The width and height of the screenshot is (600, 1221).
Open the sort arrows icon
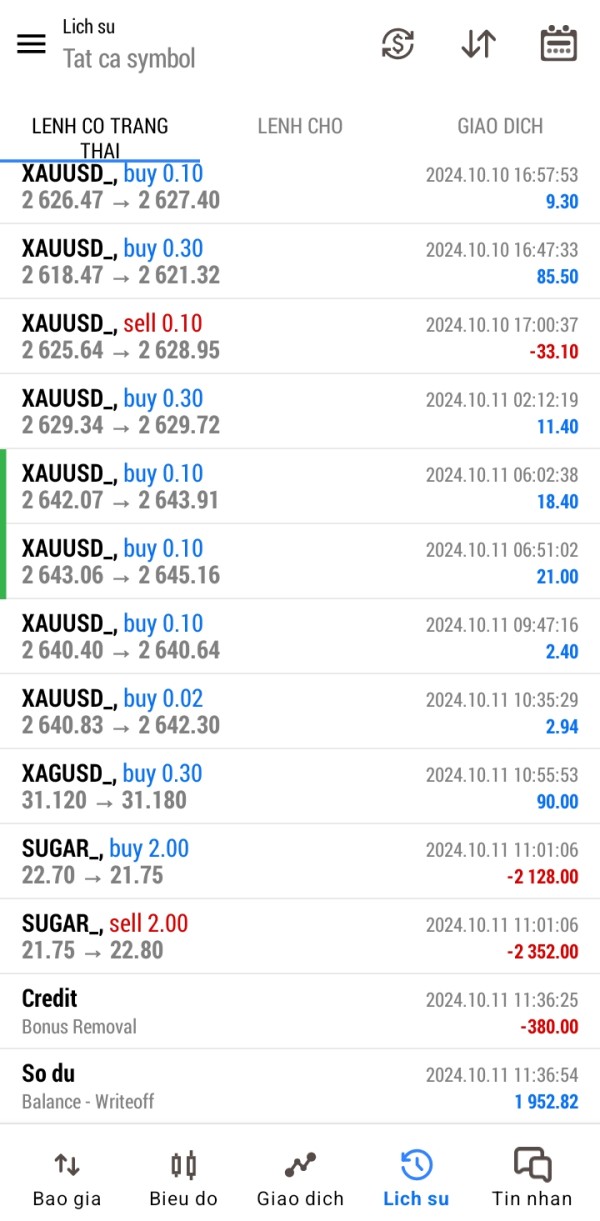[478, 44]
